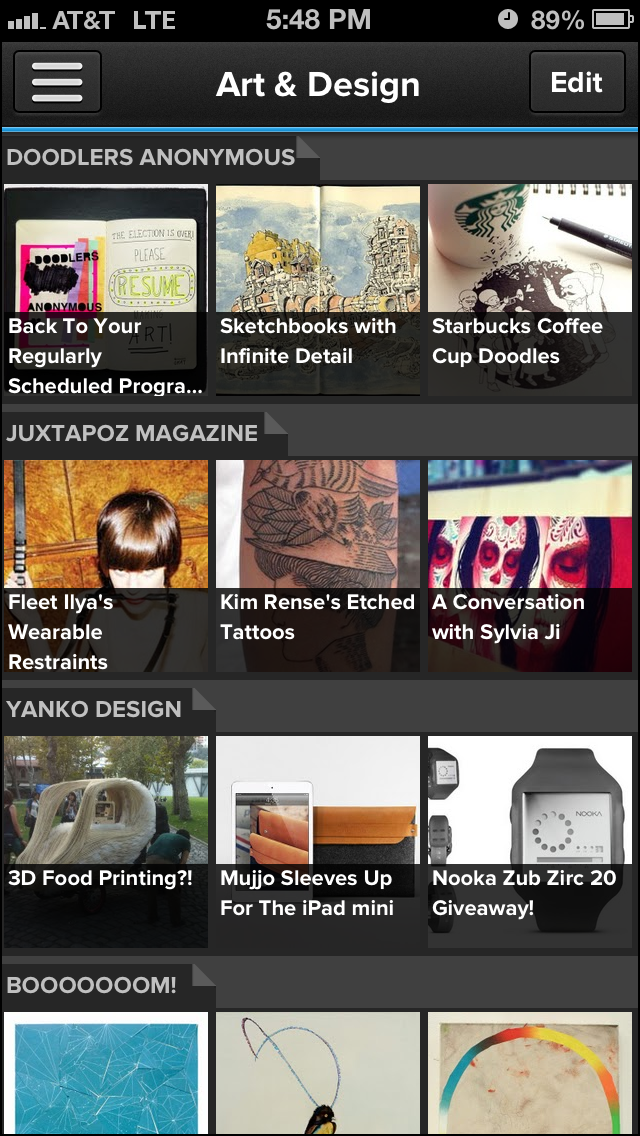Open the Yanko Design section header
The width and height of the screenshot is (640, 1136).
click(x=95, y=709)
